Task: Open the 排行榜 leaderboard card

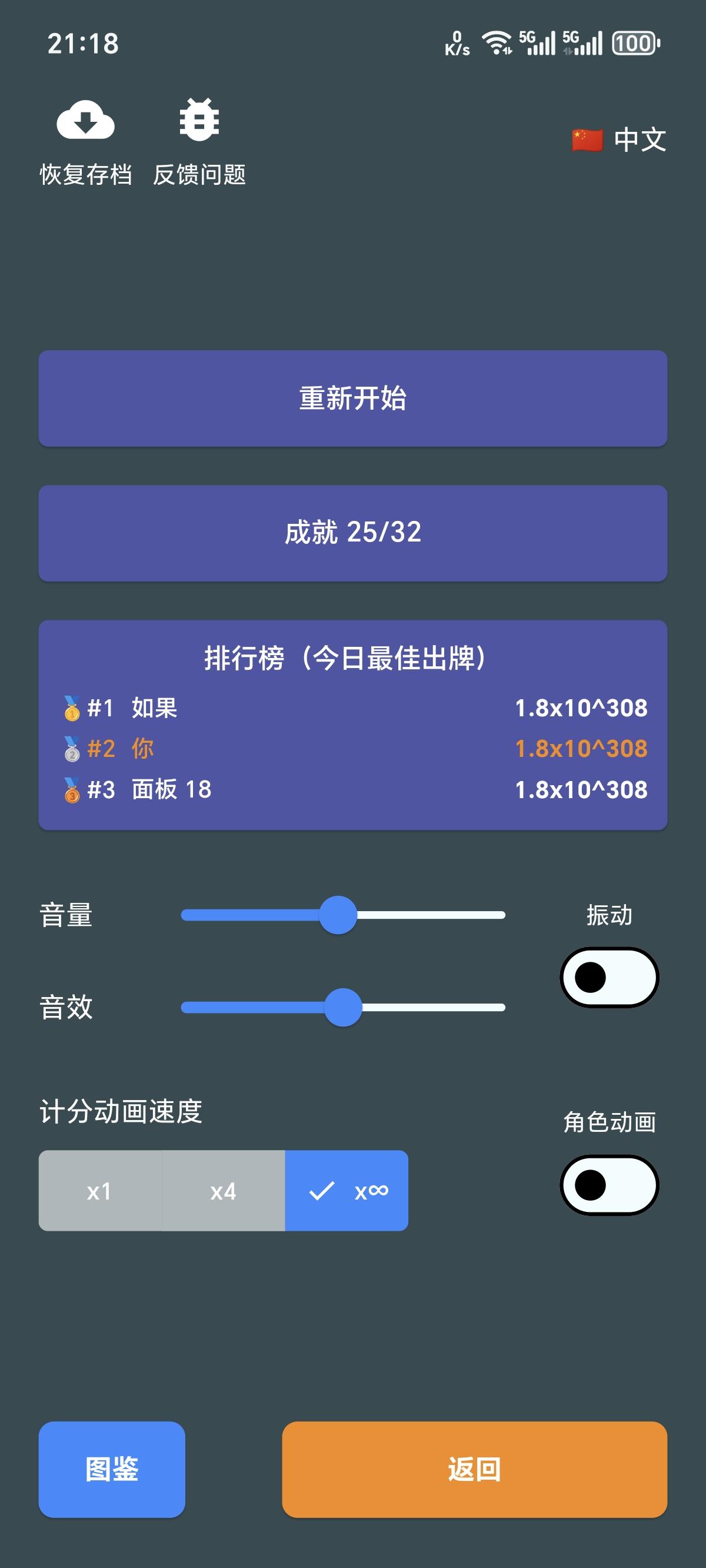Action: [353, 725]
